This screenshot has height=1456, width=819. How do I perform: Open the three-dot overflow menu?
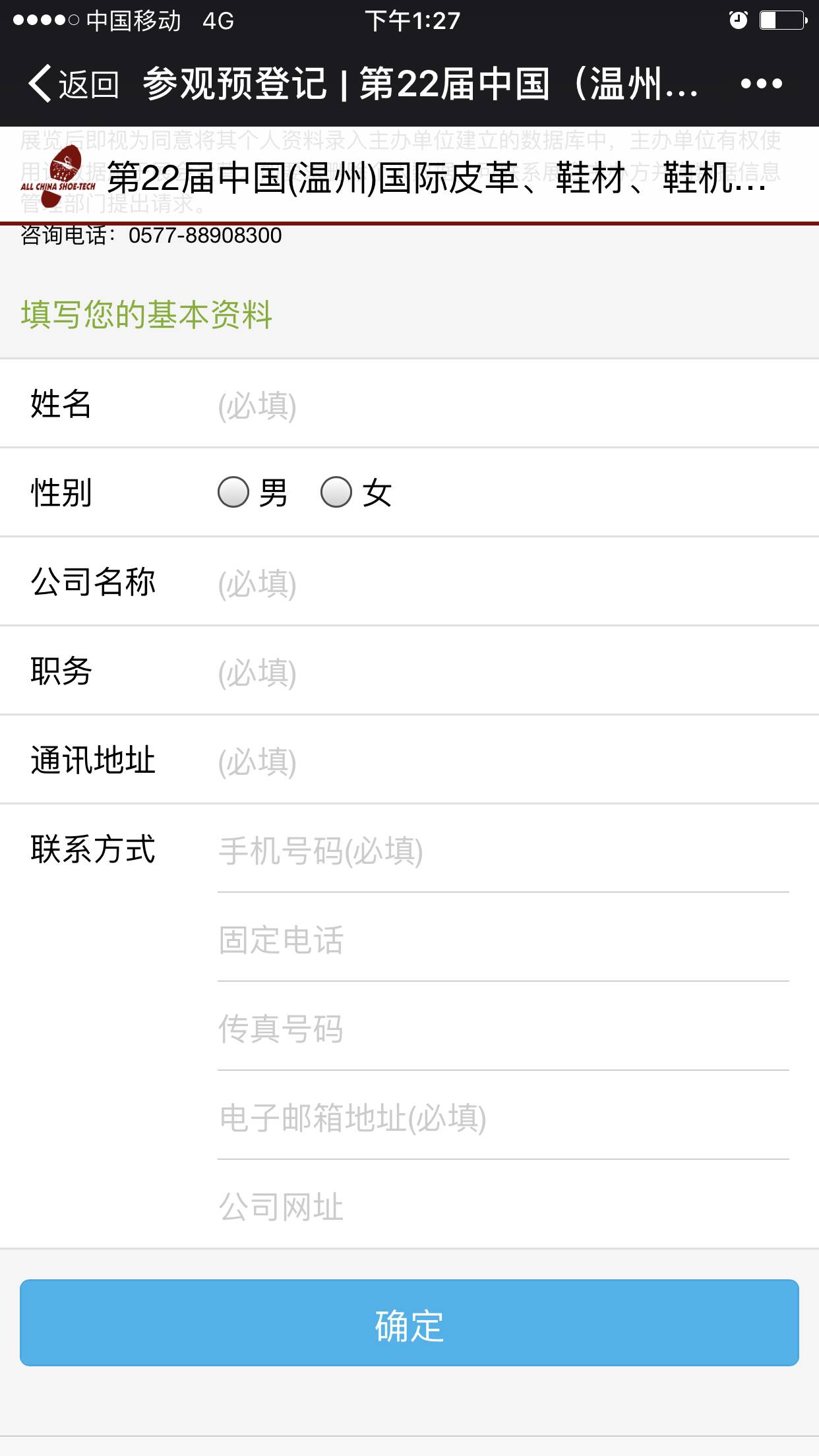(x=761, y=84)
